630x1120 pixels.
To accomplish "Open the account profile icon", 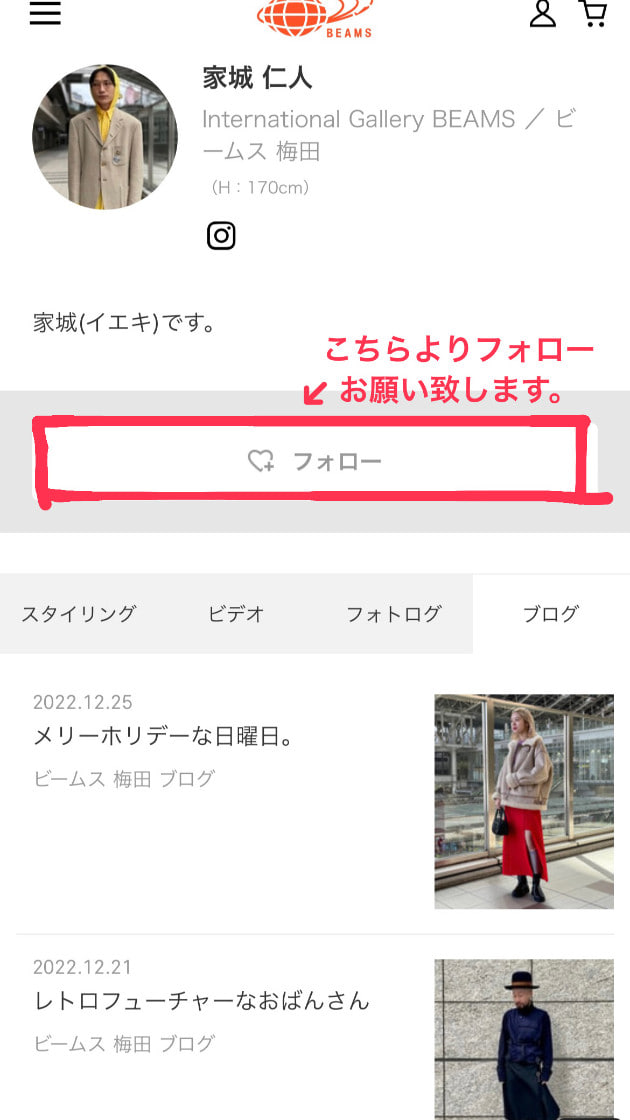I will [542, 13].
